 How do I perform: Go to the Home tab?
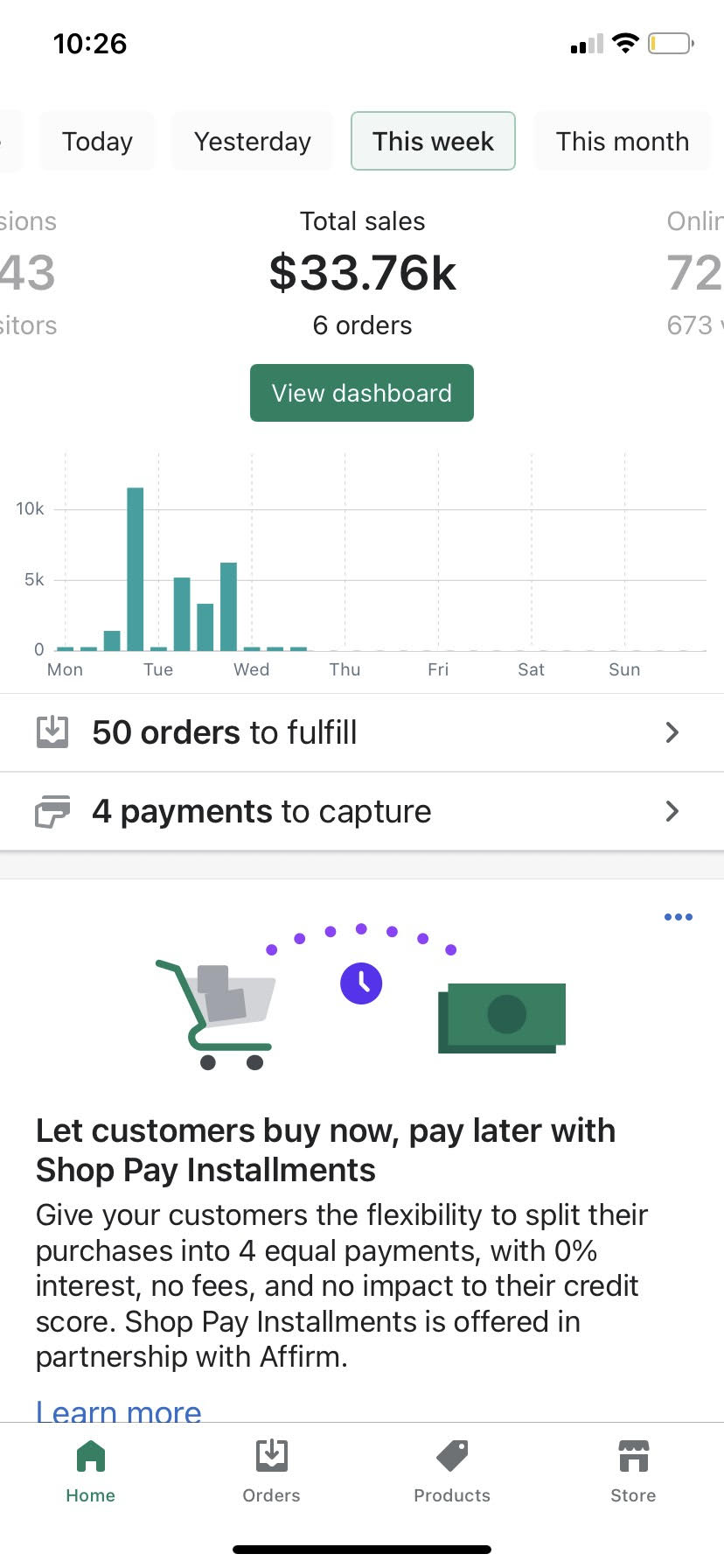(91, 1472)
